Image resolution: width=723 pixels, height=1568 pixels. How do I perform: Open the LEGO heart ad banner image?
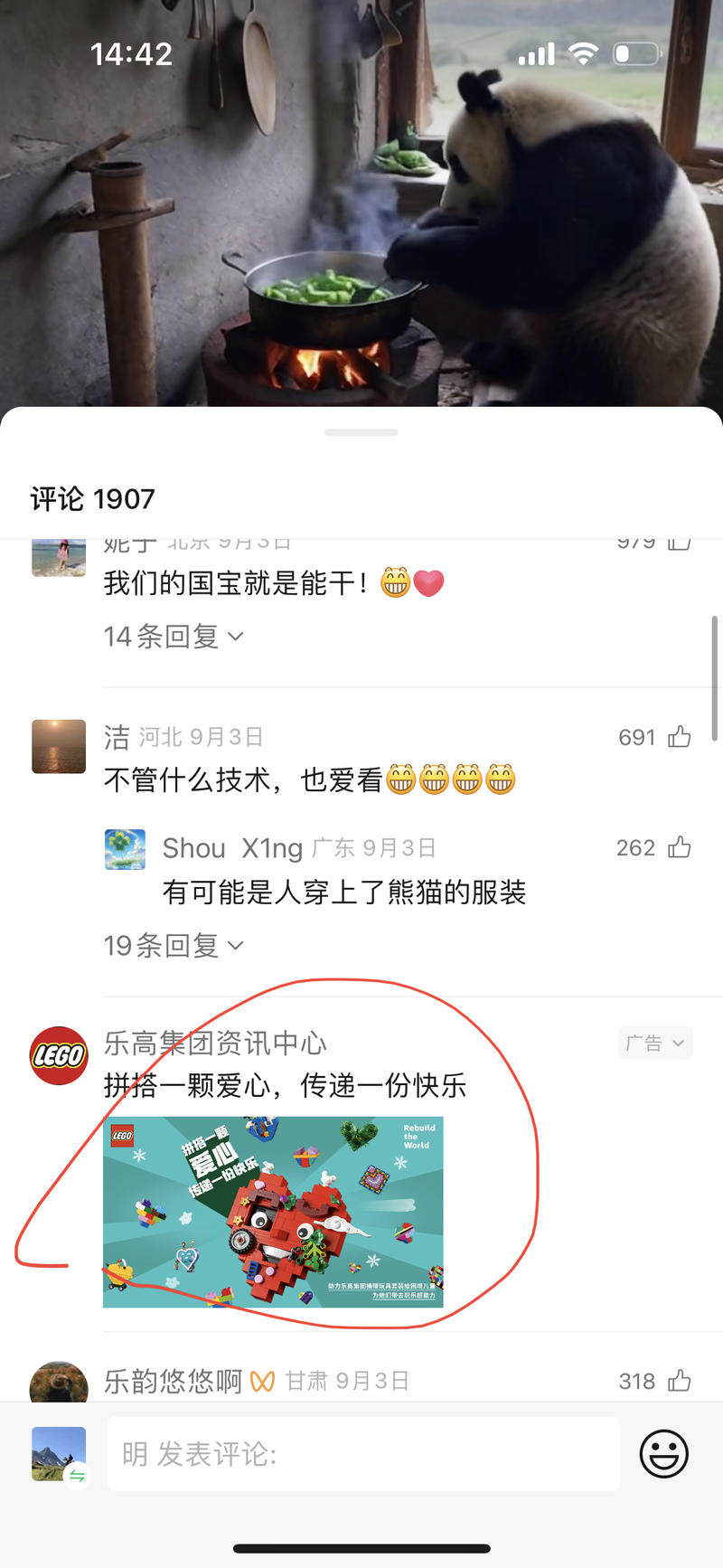[x=273, y=1212]
